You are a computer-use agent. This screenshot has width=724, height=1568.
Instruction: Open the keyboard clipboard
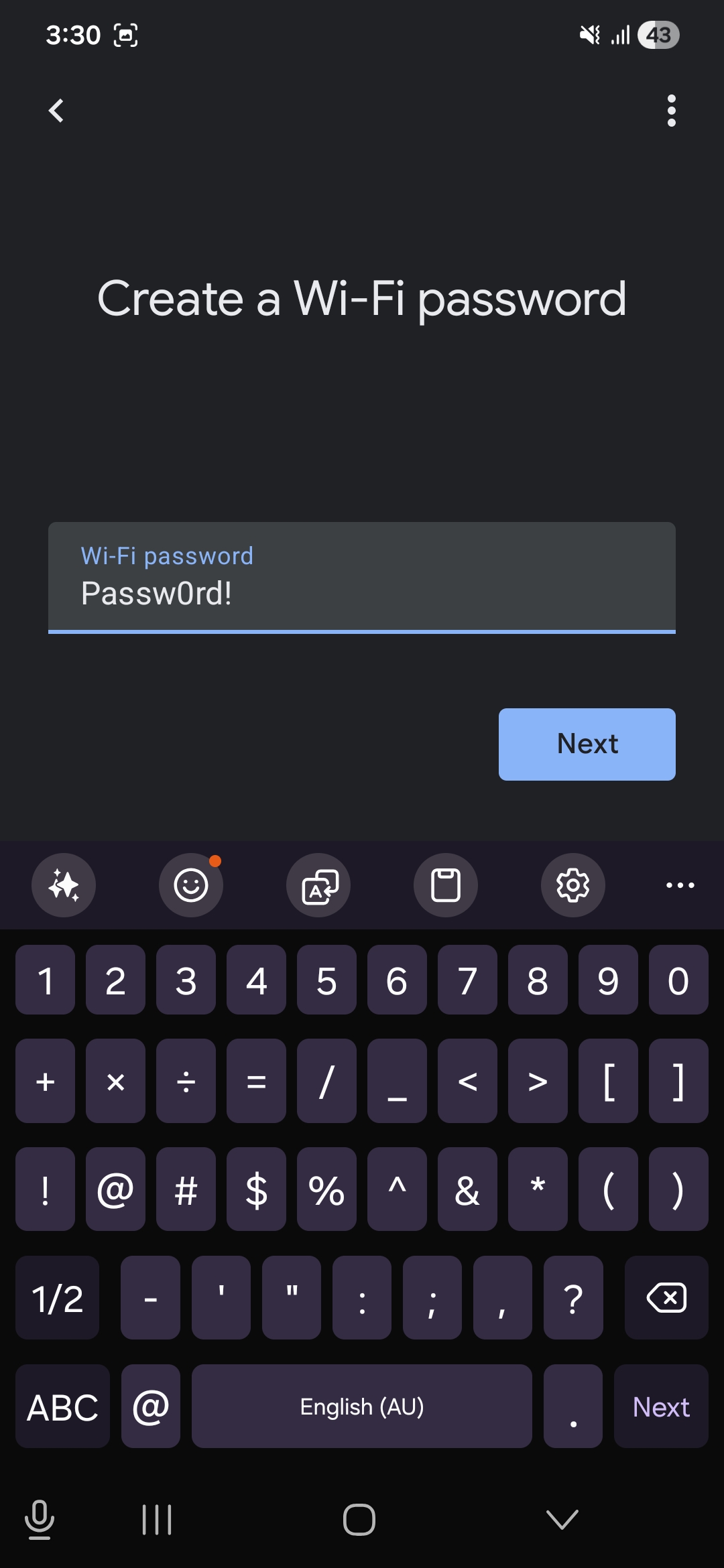(x=446, y=885)
